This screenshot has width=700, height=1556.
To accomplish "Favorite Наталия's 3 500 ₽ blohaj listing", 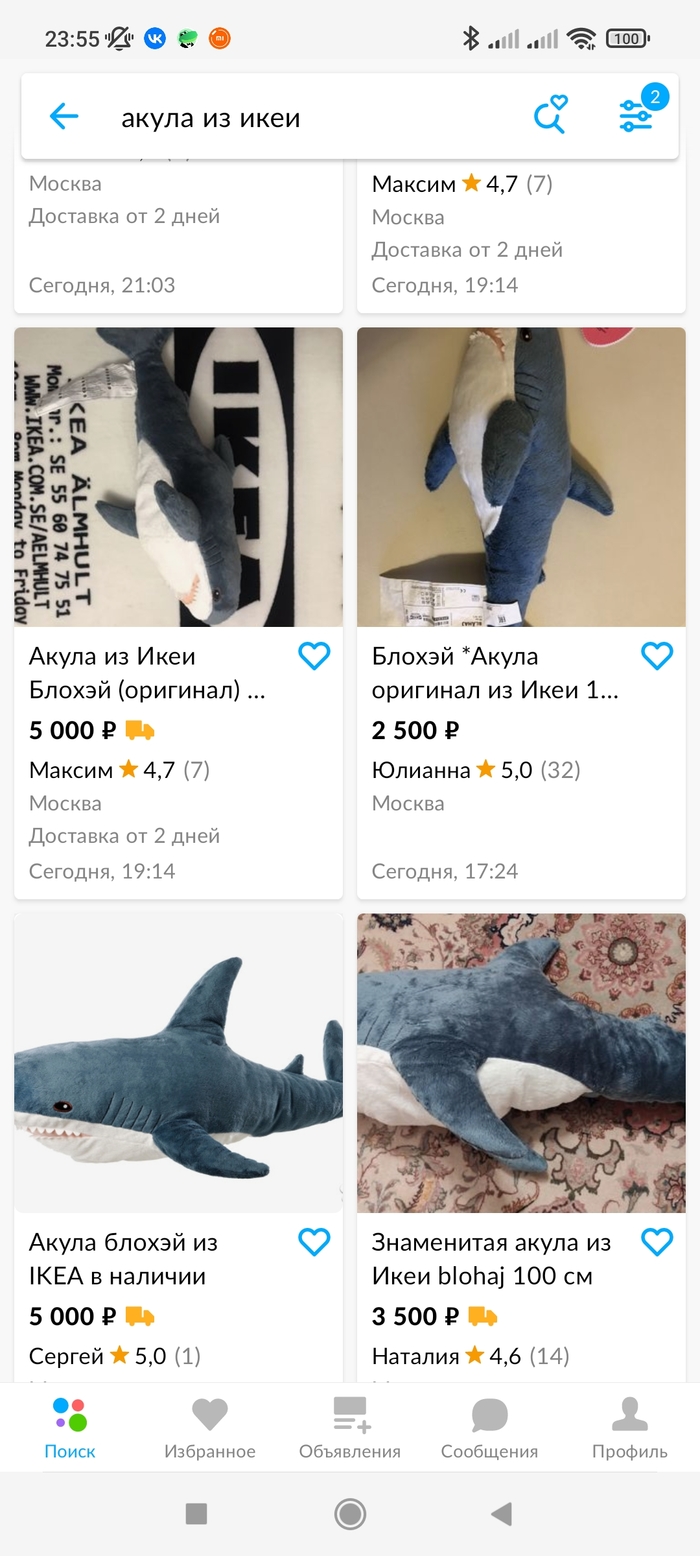I will 657,1242.
